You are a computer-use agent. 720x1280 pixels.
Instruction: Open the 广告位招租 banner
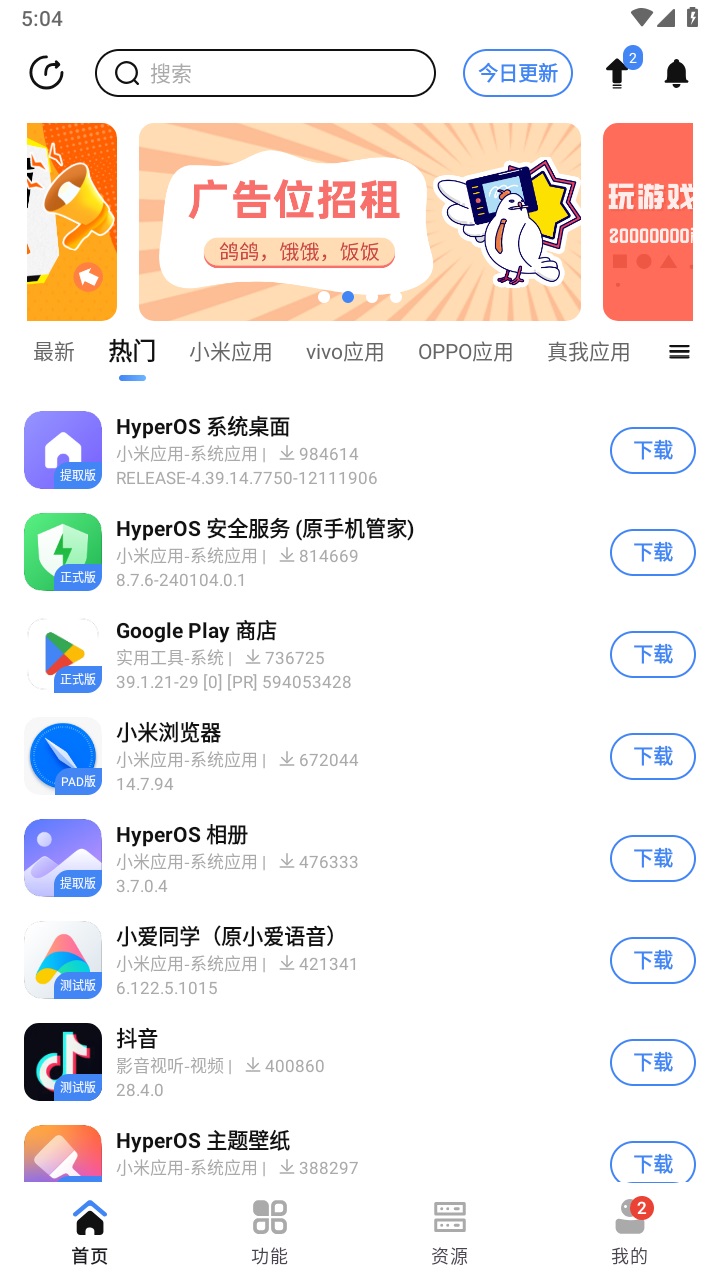coord(359,221)
